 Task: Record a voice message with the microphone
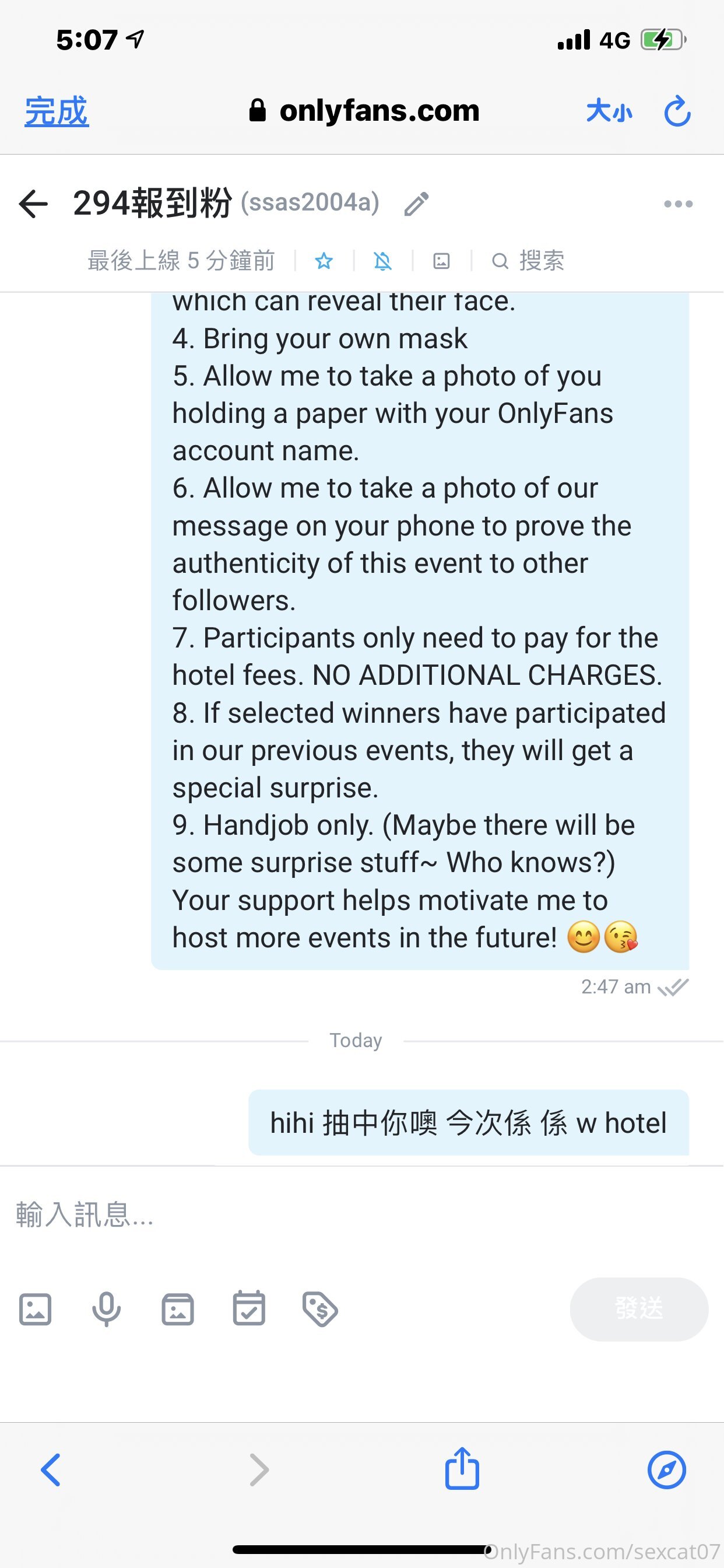tap(107, 1310)
